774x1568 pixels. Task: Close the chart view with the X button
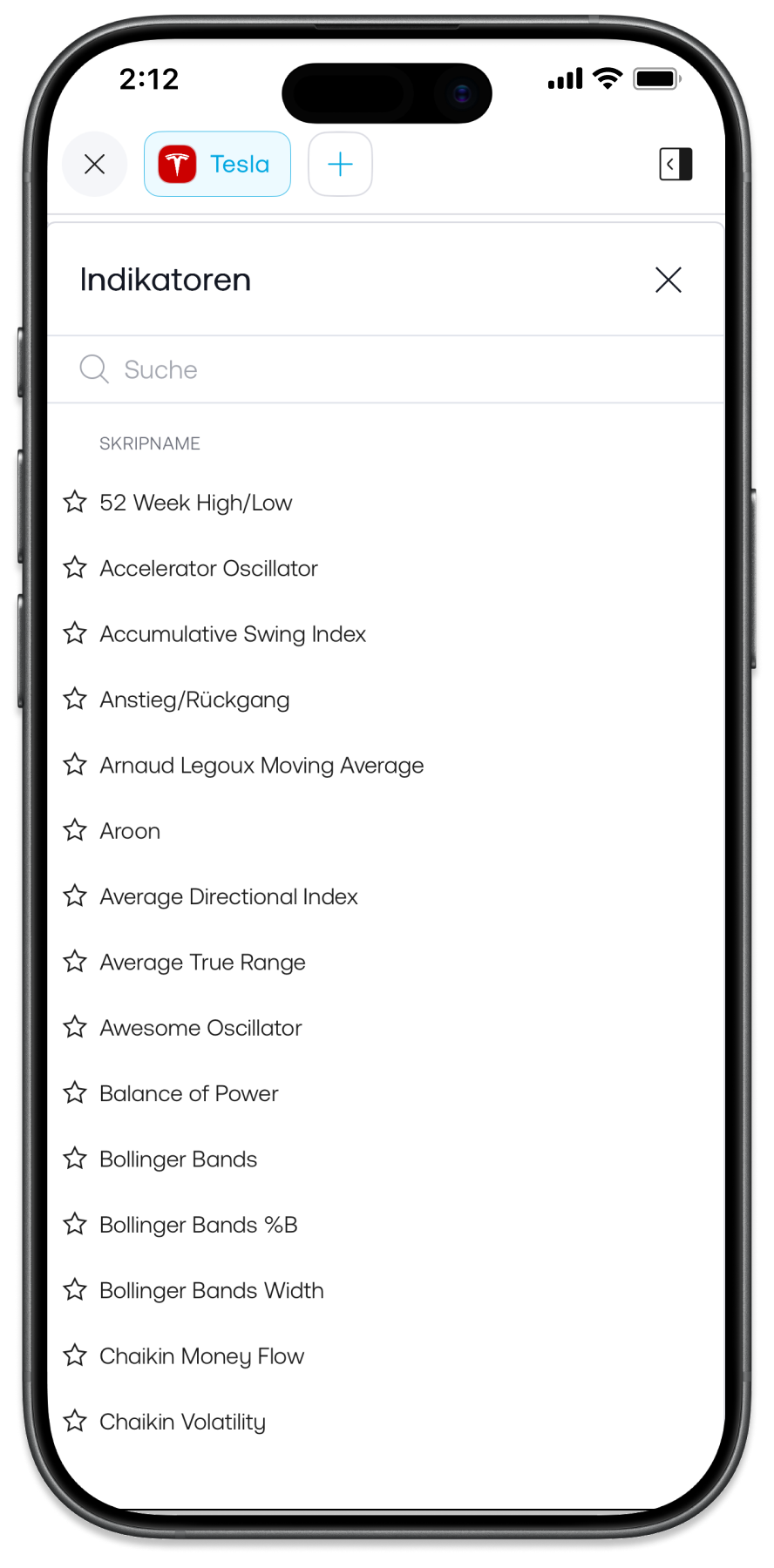pos(94,164)
